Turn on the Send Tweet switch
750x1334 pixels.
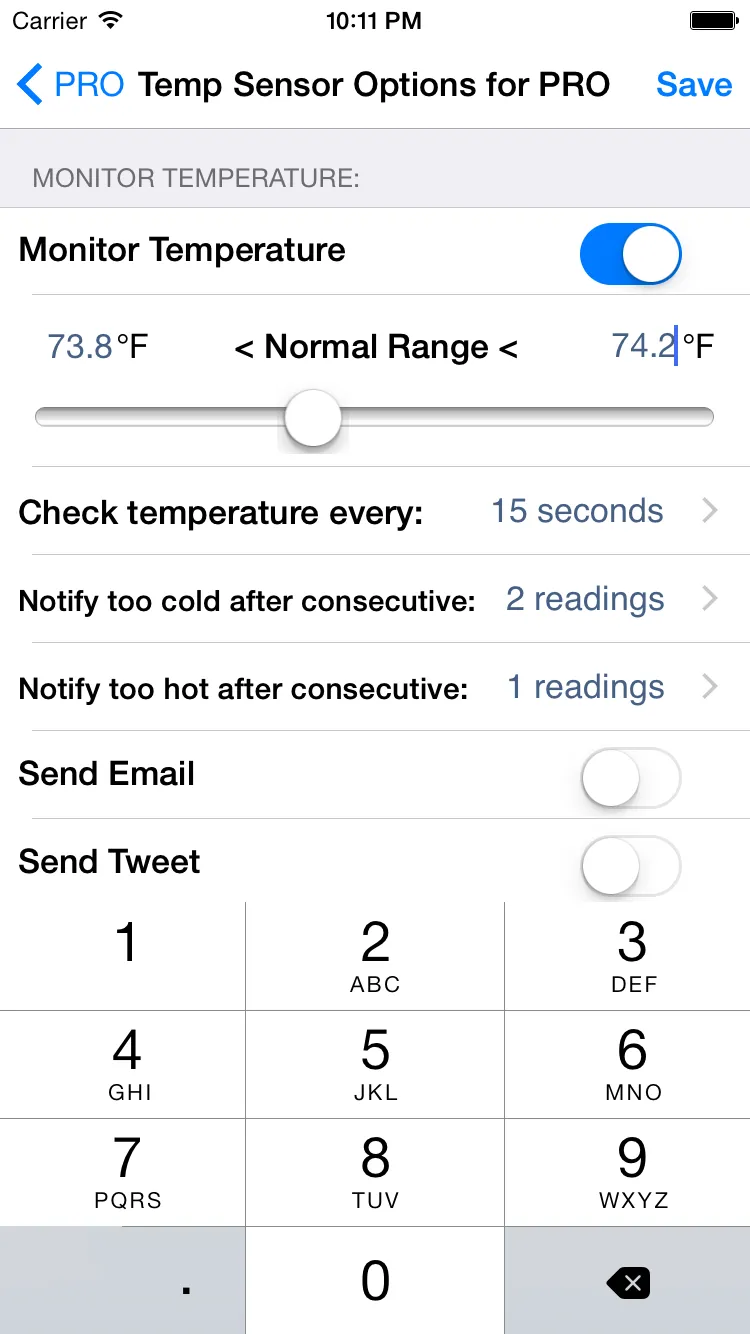tap(630, 864)
